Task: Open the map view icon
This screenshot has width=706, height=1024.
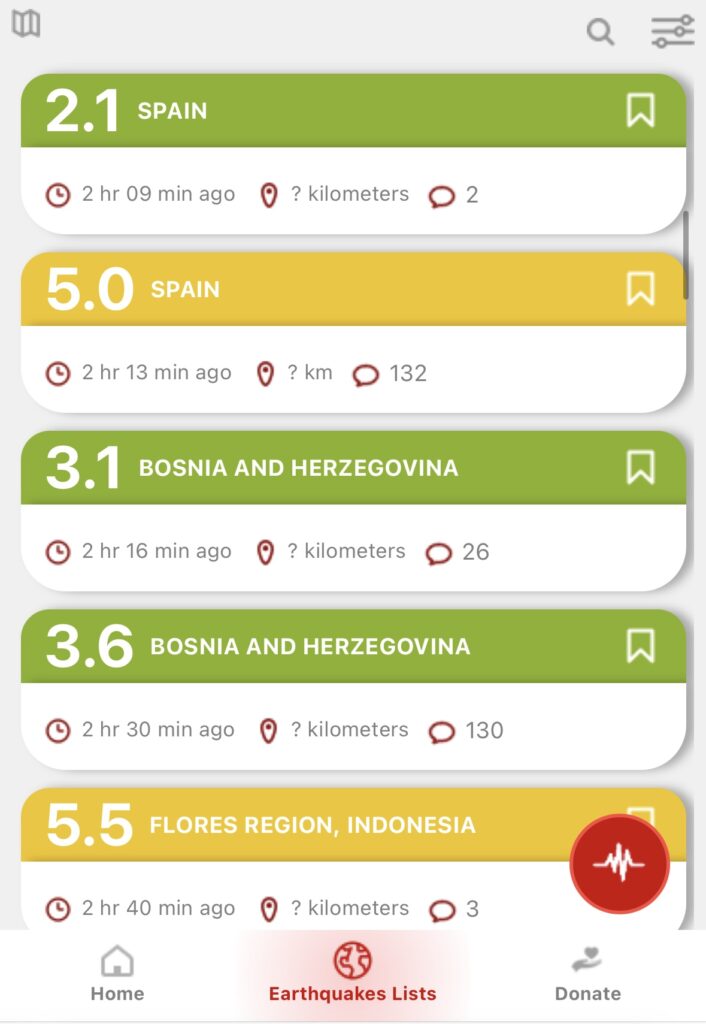Action: point(26,24)
